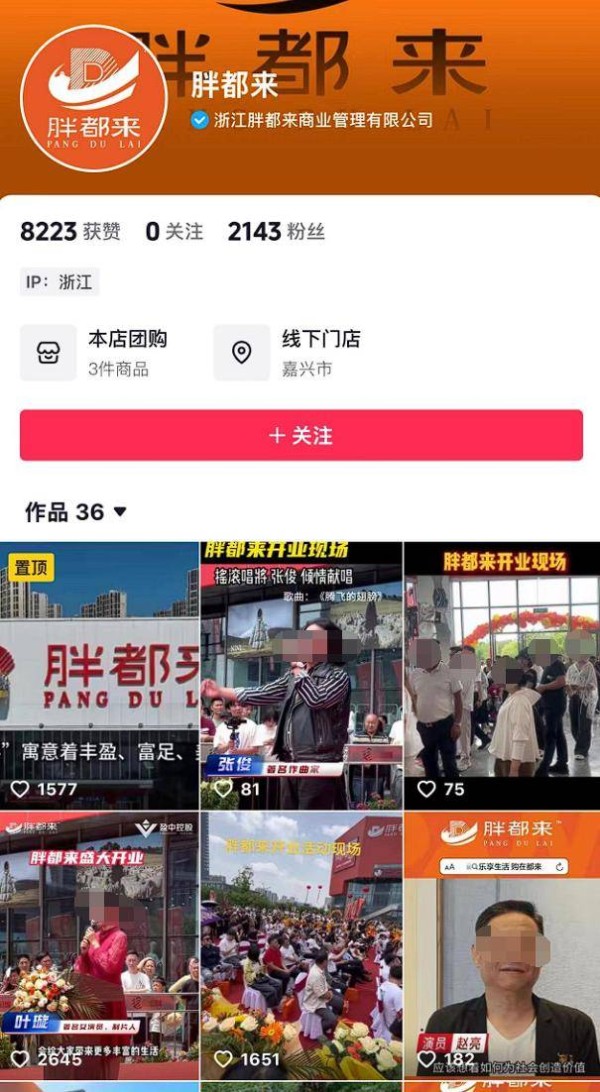Tap the red 关注 follow button

[x=300, y=435]
